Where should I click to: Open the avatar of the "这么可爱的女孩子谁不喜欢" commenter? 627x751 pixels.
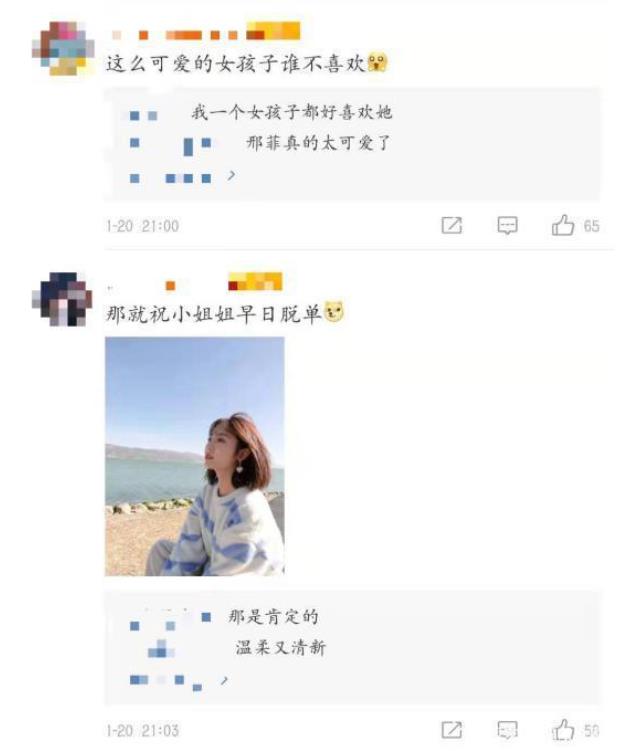(x=62, y=48)
